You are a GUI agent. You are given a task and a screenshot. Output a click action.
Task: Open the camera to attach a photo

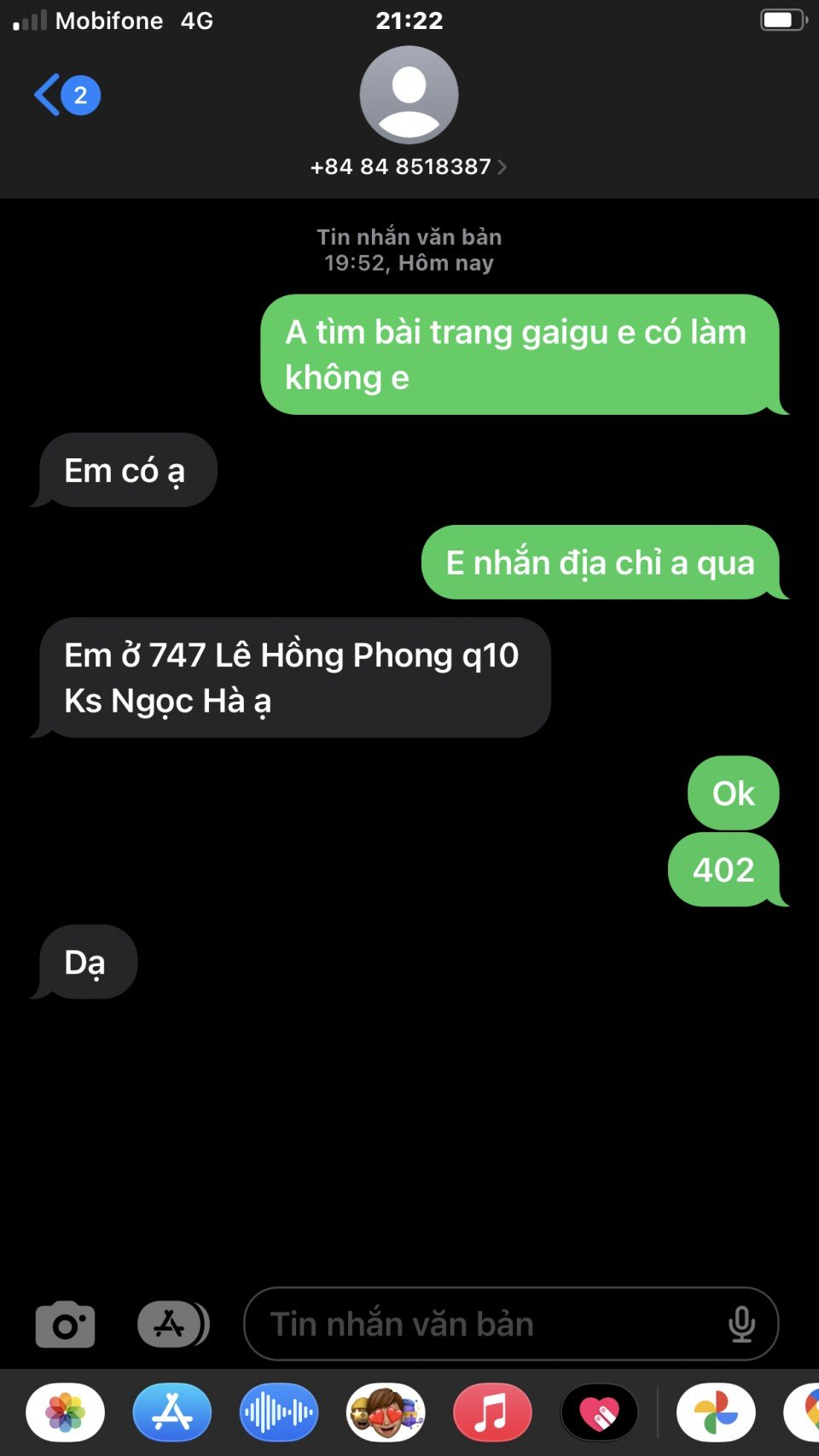pyautogui.click(x=65, y=1325)
